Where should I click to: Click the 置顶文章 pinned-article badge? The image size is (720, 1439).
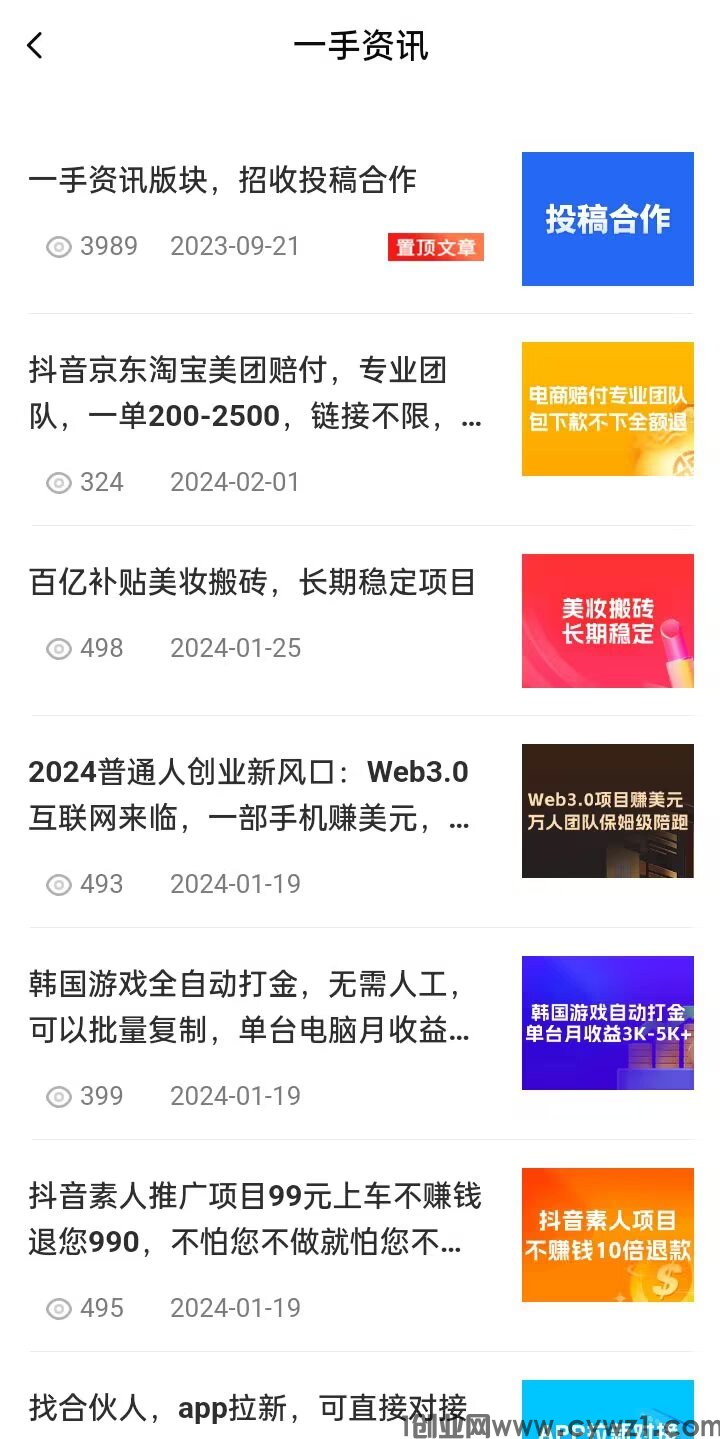click(436, 246)
